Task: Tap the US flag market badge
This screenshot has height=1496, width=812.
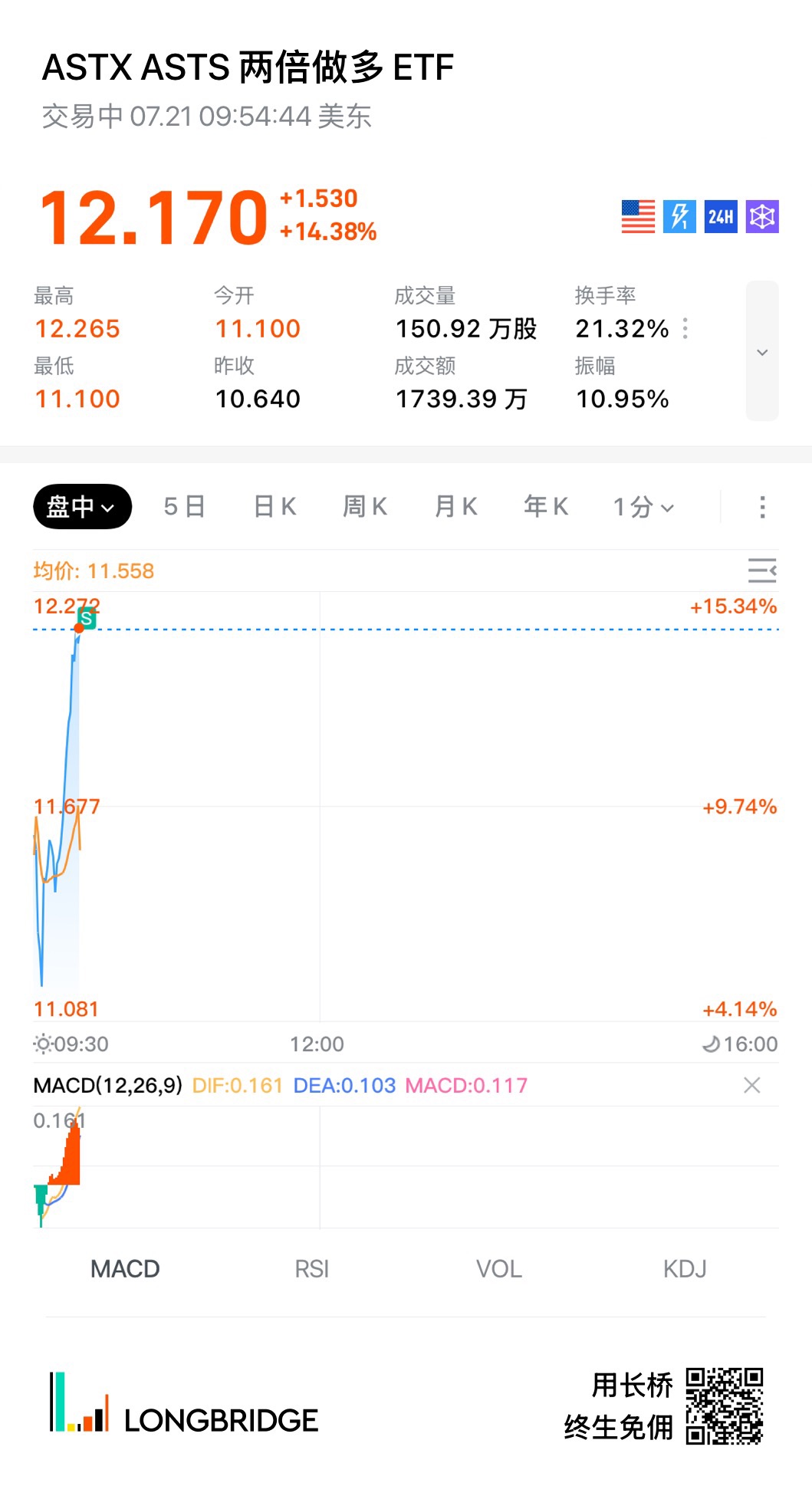Action: click(638, 216)
